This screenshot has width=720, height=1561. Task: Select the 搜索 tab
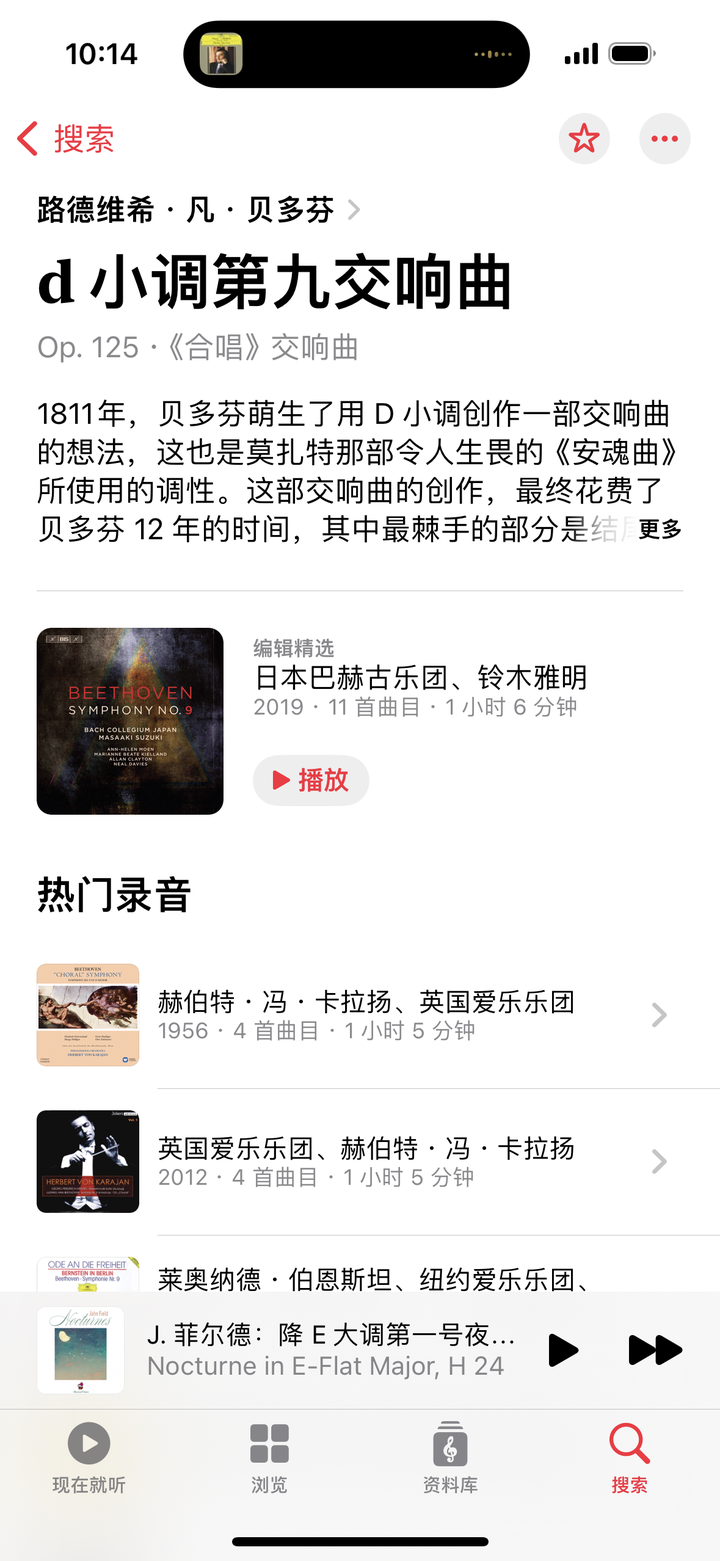(x=629, y=1458)
